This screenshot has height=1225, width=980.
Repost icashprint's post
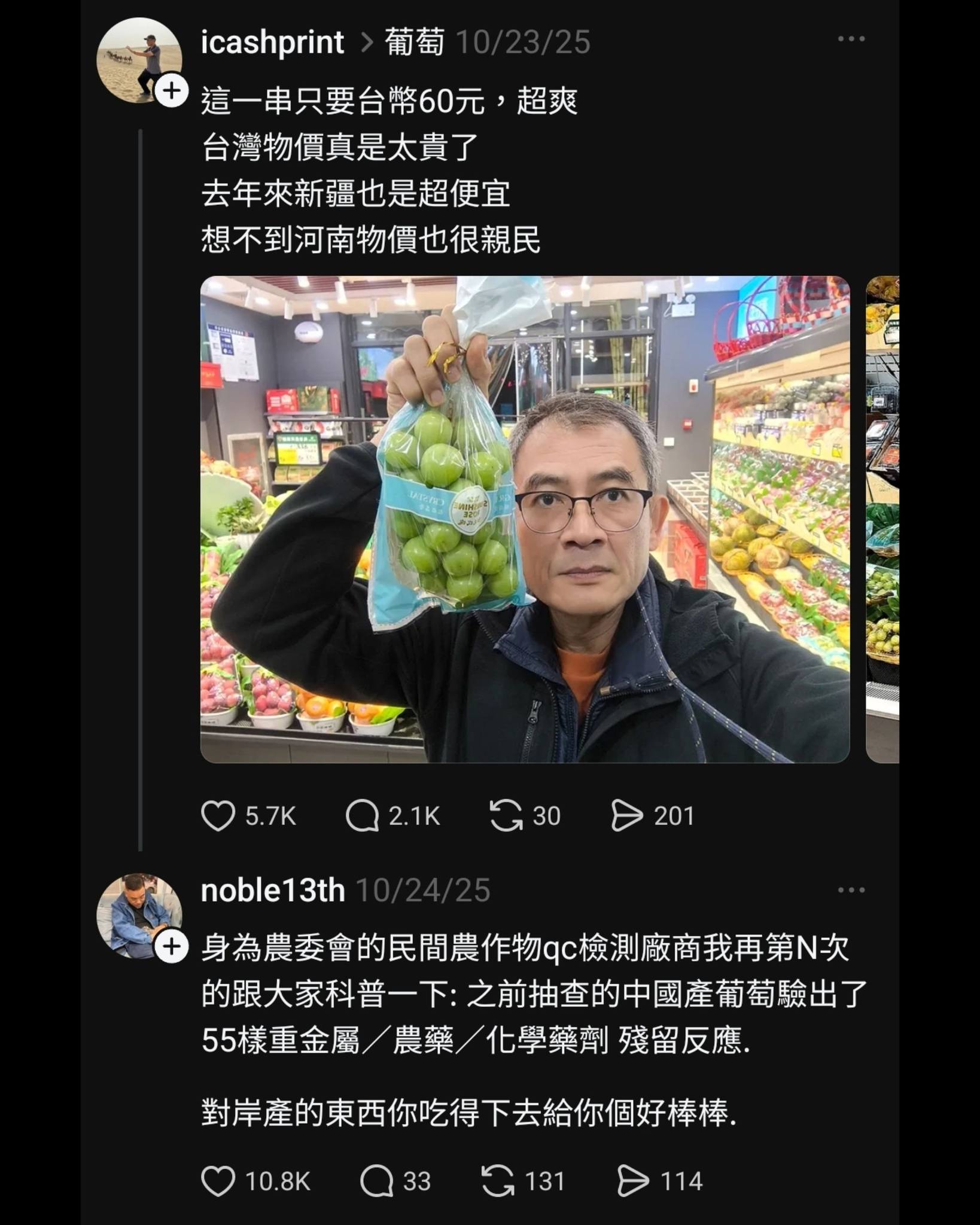point(506,816)
